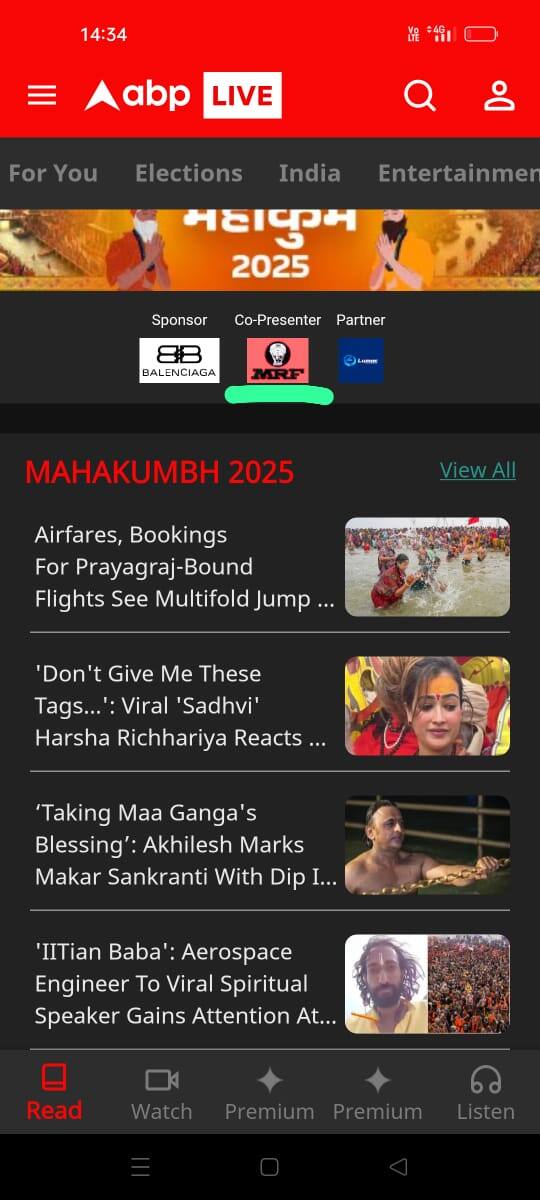Switch to the For You tab
The image size is (540, 1200).
tap(53, 173)
